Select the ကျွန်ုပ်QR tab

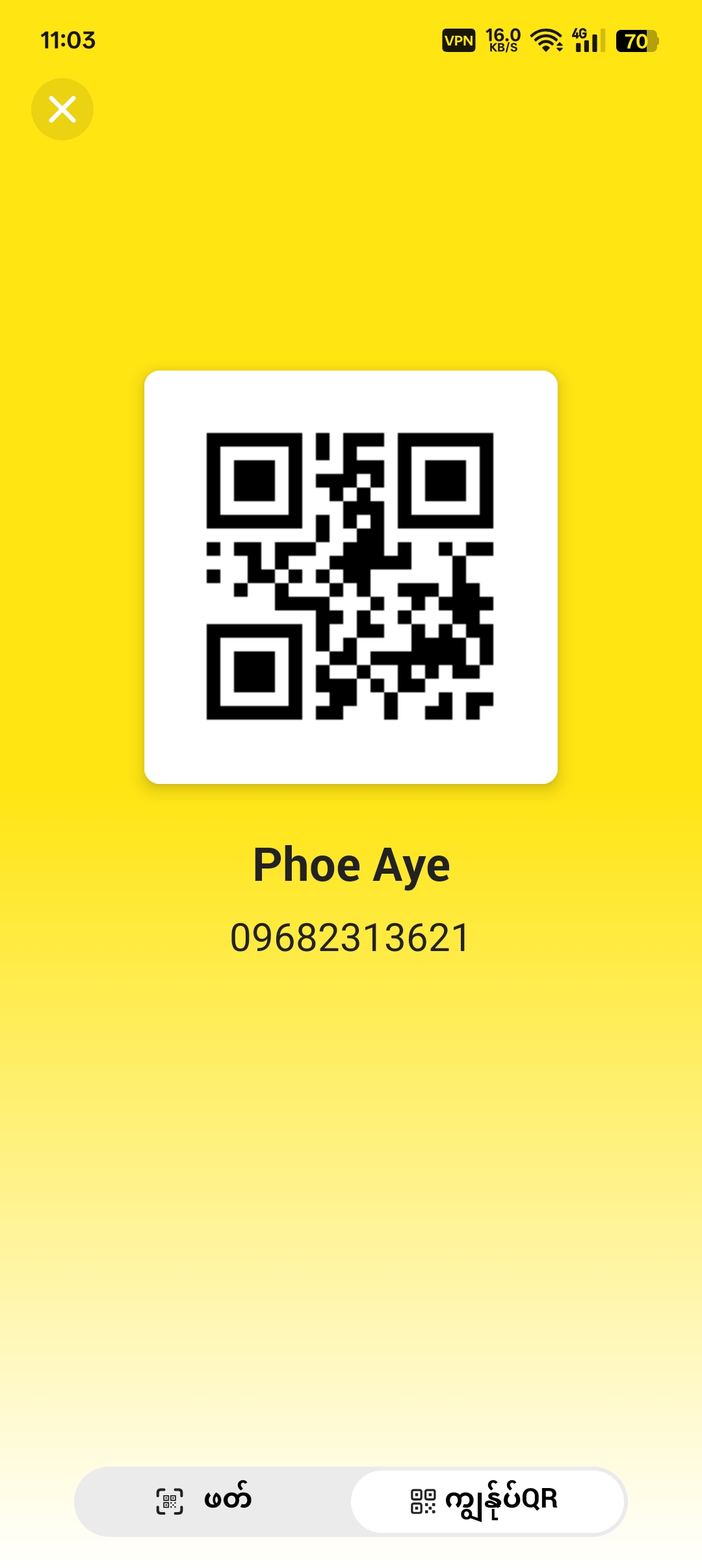487,1500
